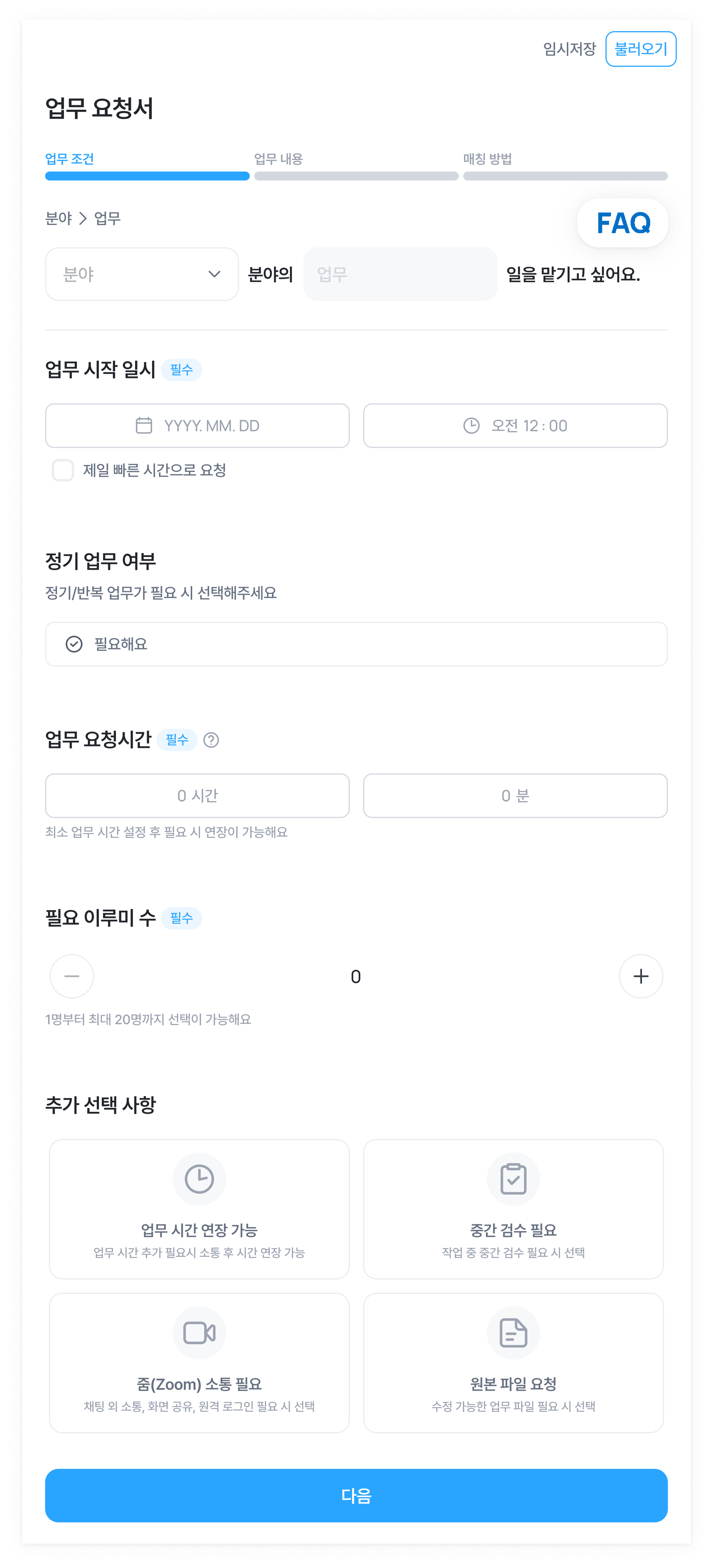Select the 줌(Zoom) 소통 필요 option
The width and height of the screenshot is (713, 1568).
(x=199, y=1363)
